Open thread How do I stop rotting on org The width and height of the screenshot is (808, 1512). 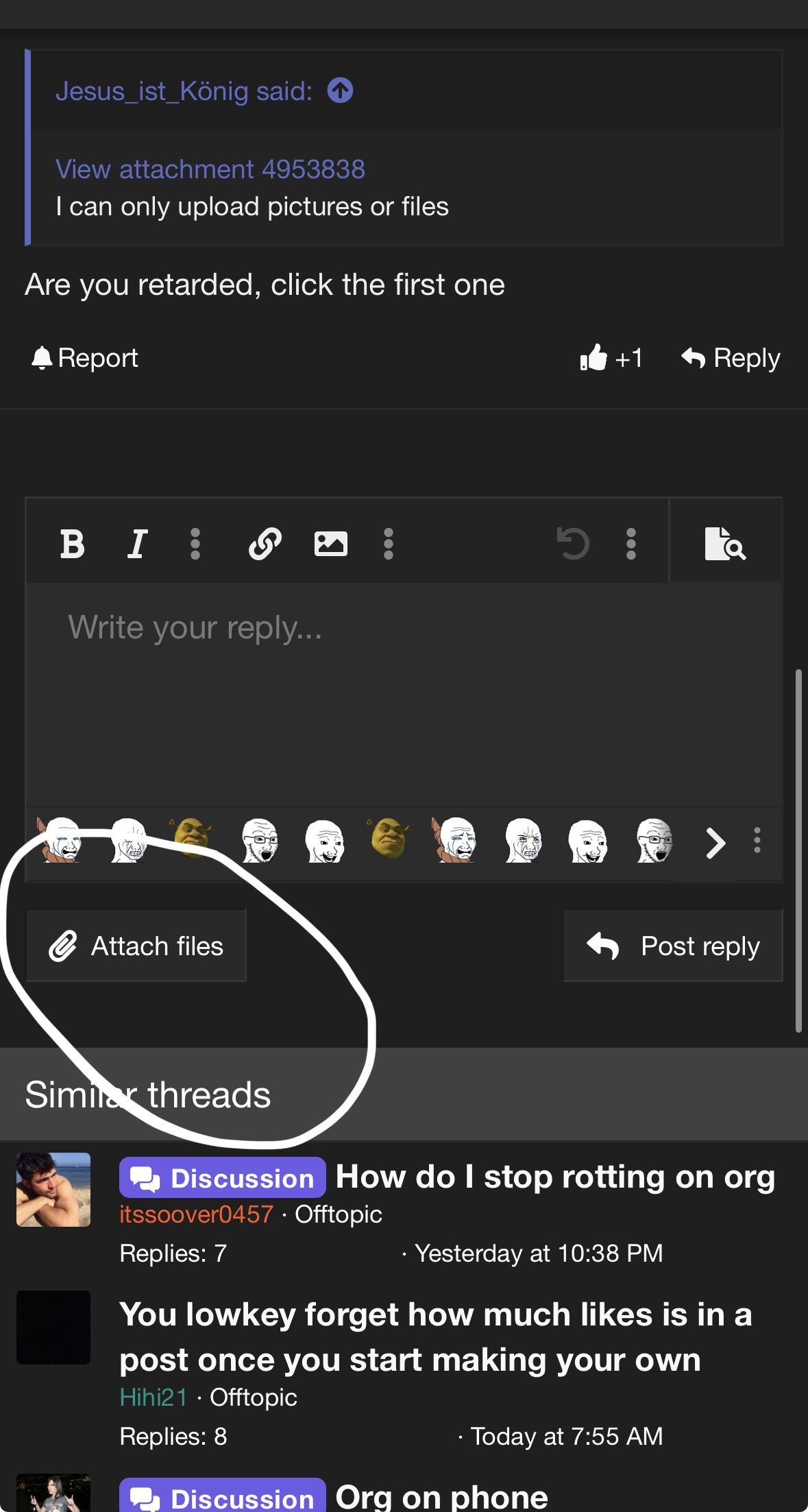point(555,1177)
